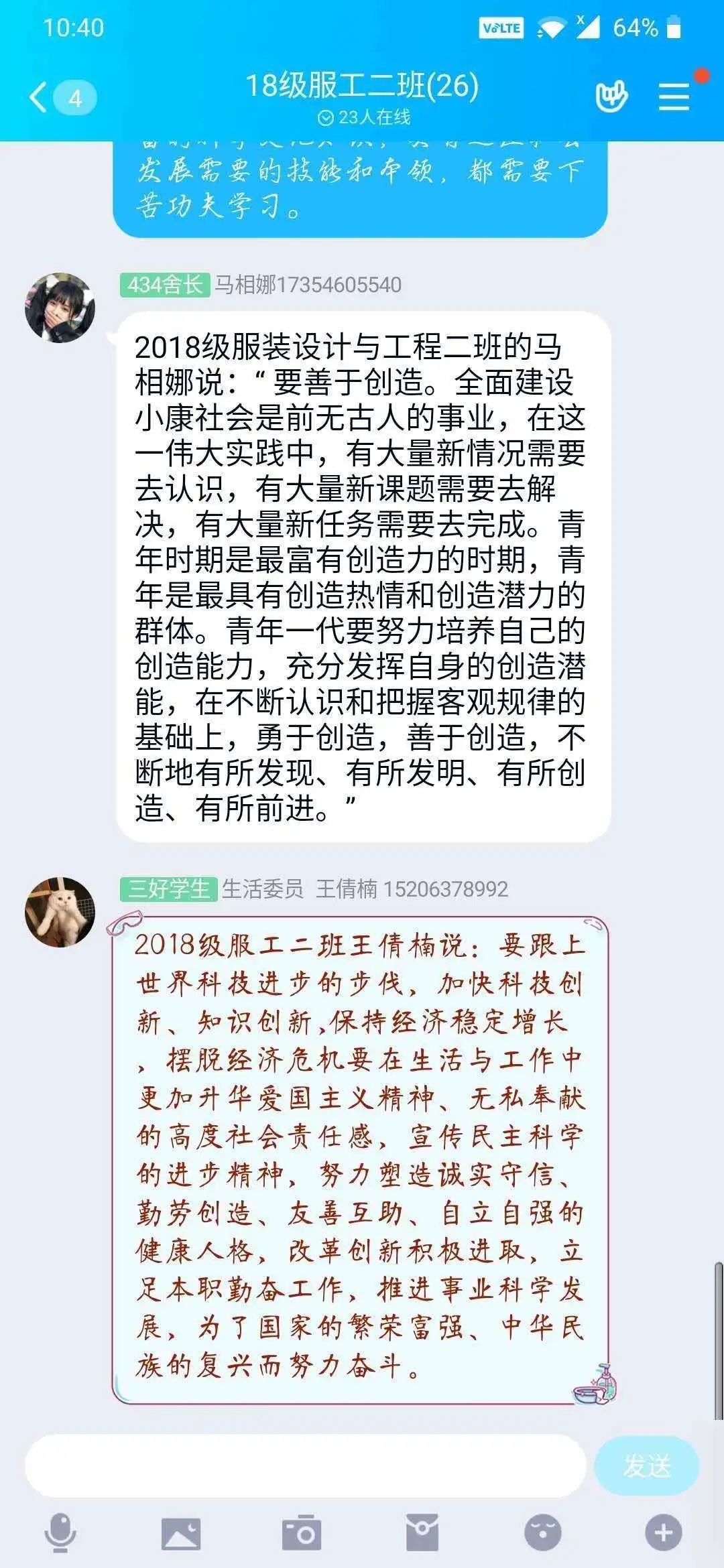724x1568 pixels.
Task: Open more options with the plus icon
Action: pyautogui.click(x=663, y=1532)
